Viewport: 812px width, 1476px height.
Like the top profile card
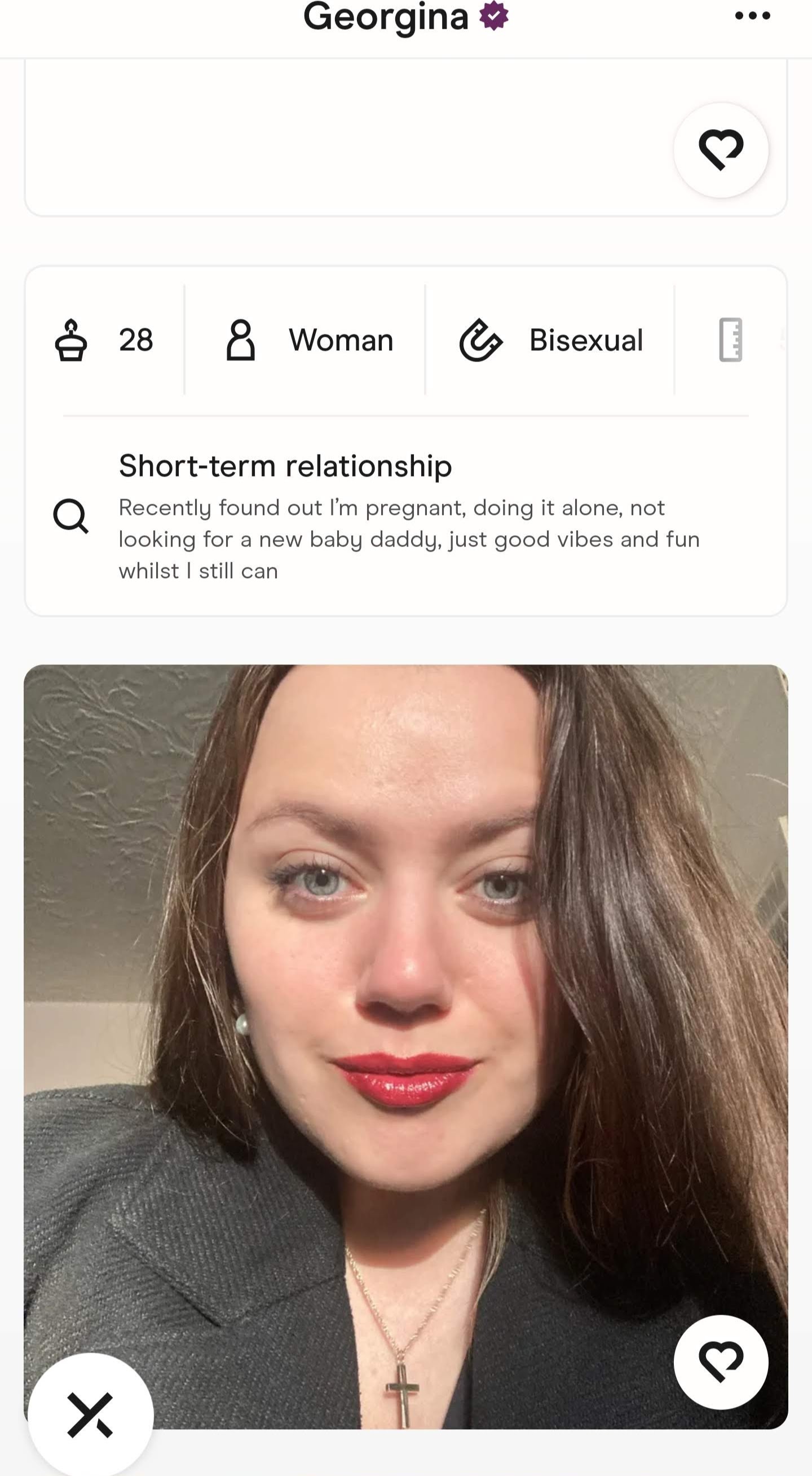tap(720, 150)
